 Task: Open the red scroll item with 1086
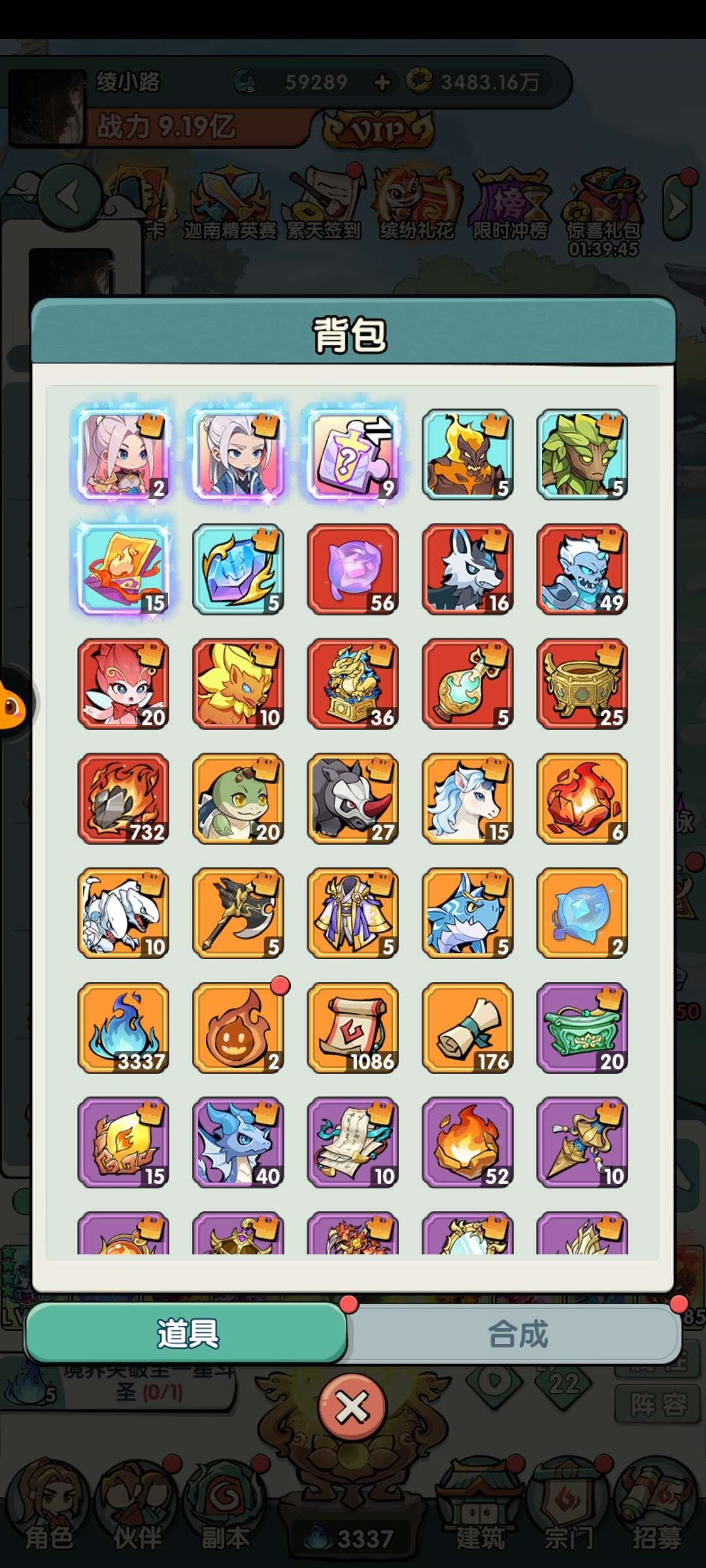point(353,1028)
